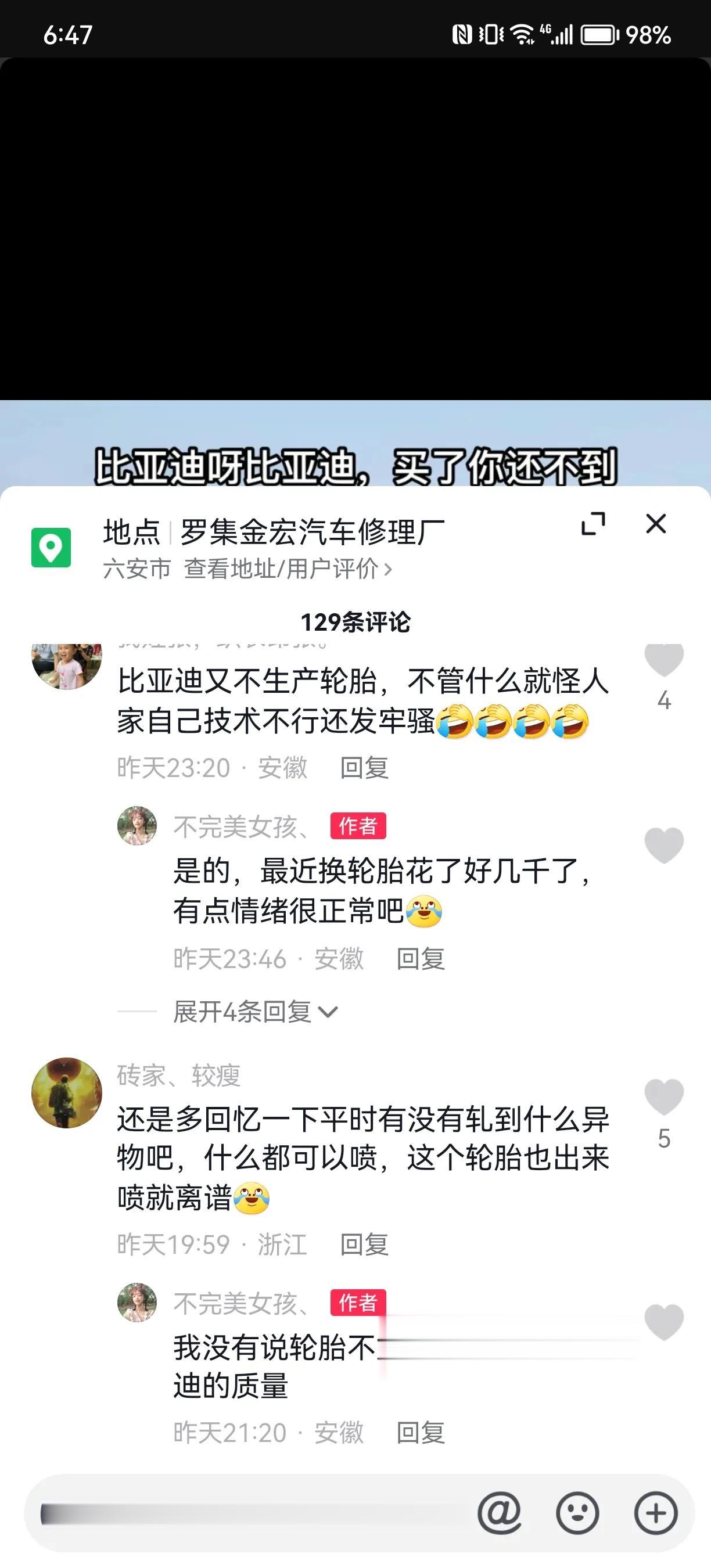The height and width of the screenshot is (1568, 711).
Task: Close the comments panel
Action: click(656, 524)
